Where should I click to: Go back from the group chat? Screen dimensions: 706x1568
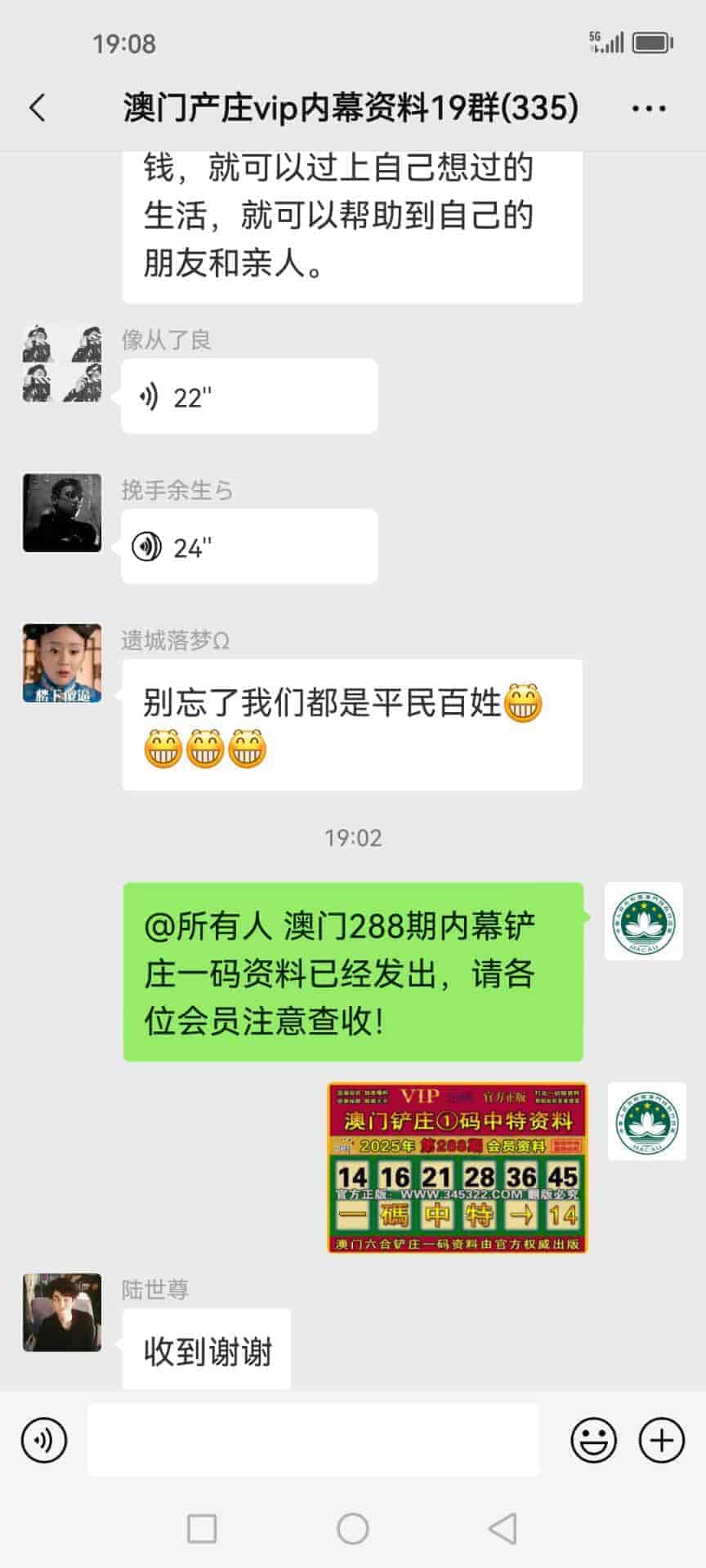(x=38, y=108)
